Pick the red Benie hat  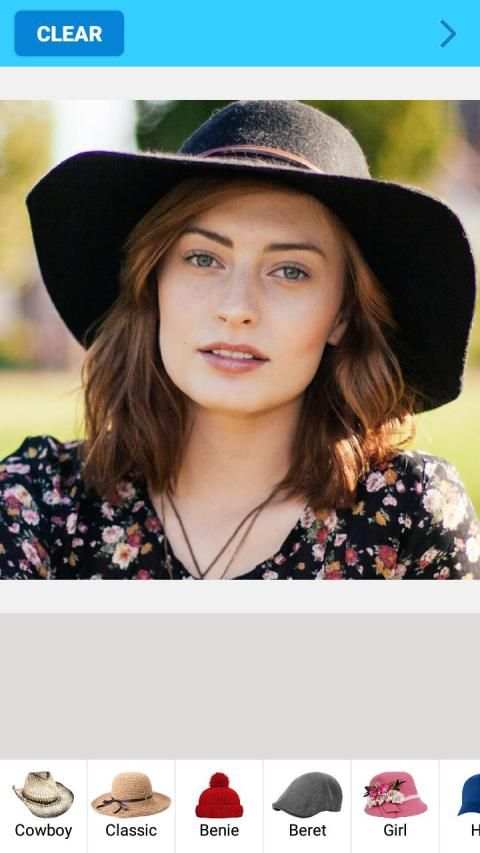(x=219, y=806)
